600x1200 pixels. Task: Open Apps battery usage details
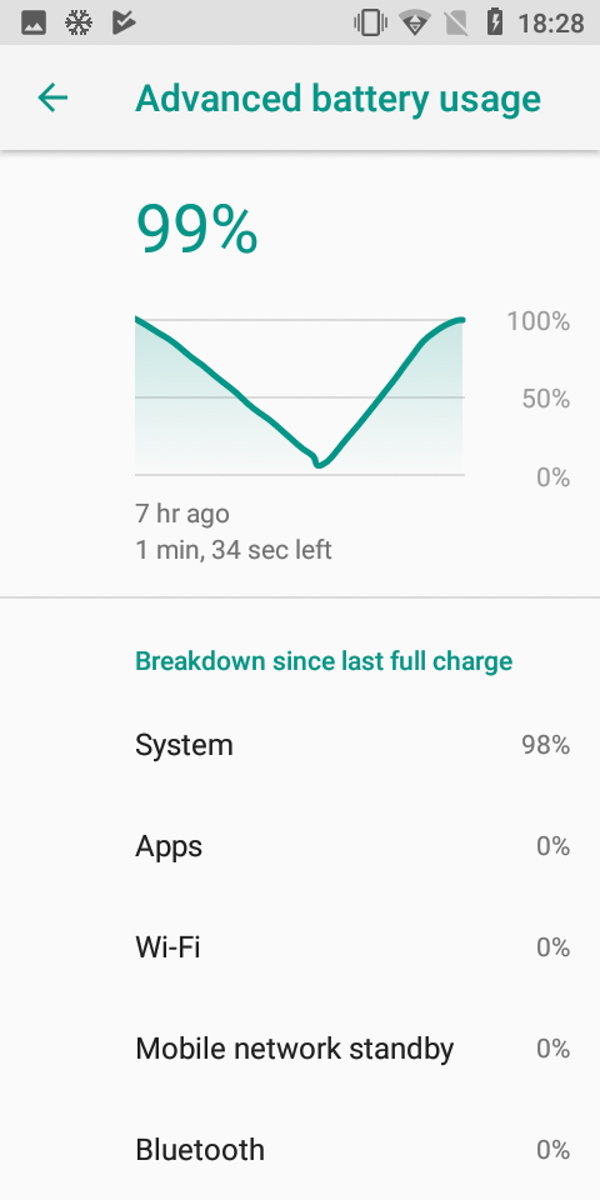pyautogui.click(x=300, y=847)
